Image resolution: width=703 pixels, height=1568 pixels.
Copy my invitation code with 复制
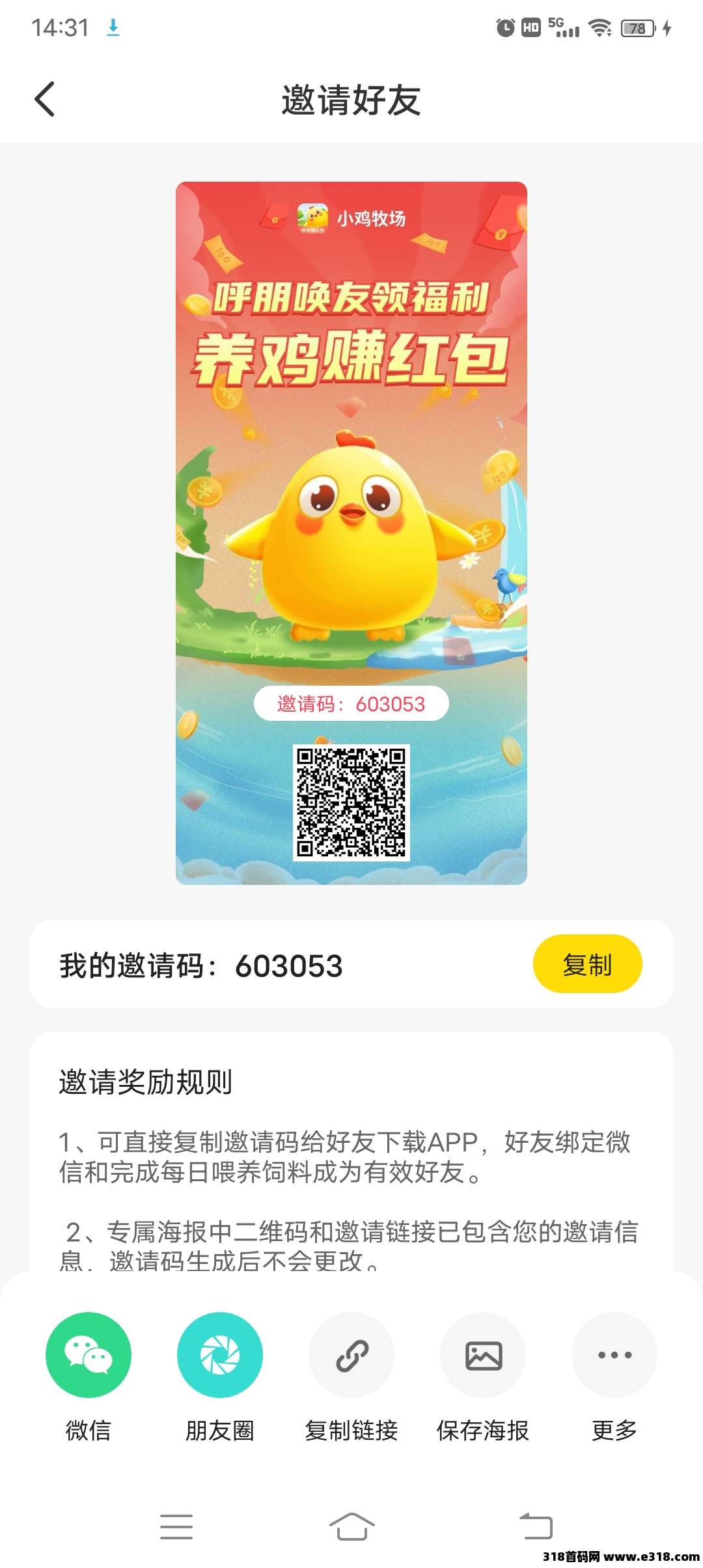(587, 964)
